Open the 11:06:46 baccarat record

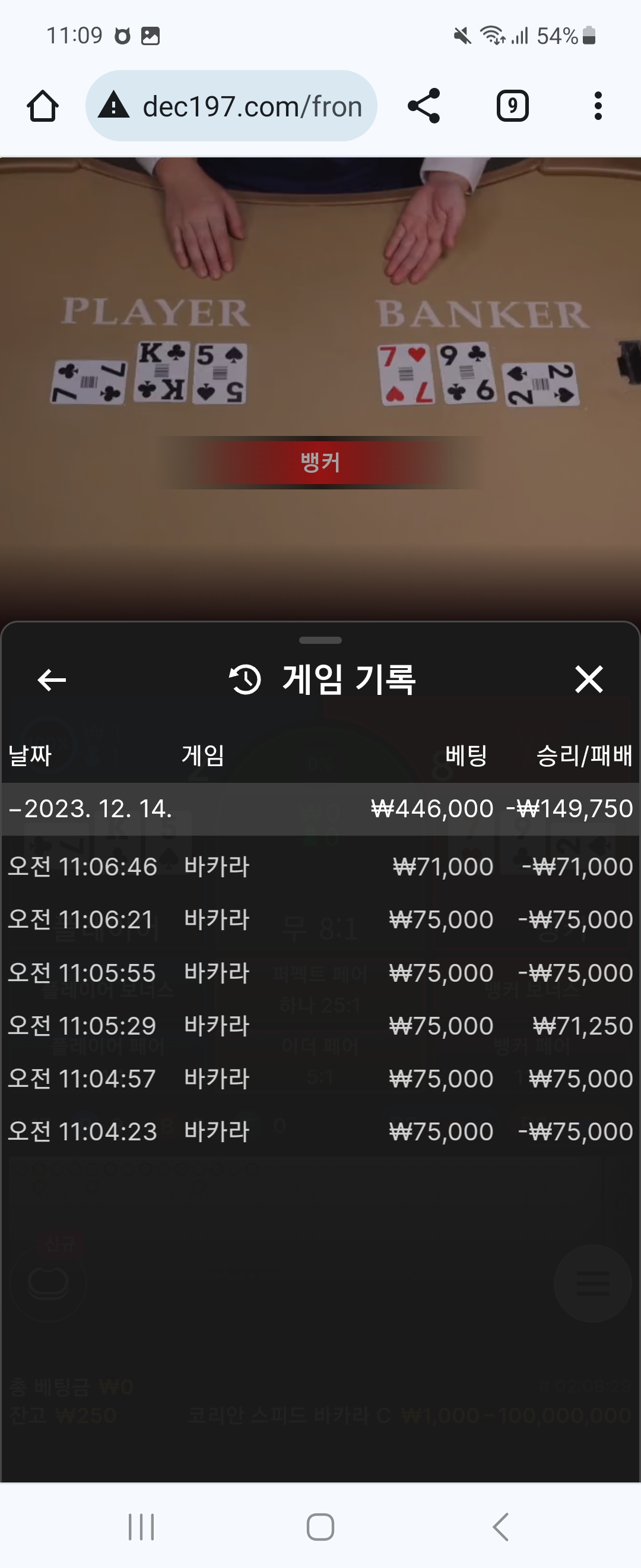tap(320, 867)
